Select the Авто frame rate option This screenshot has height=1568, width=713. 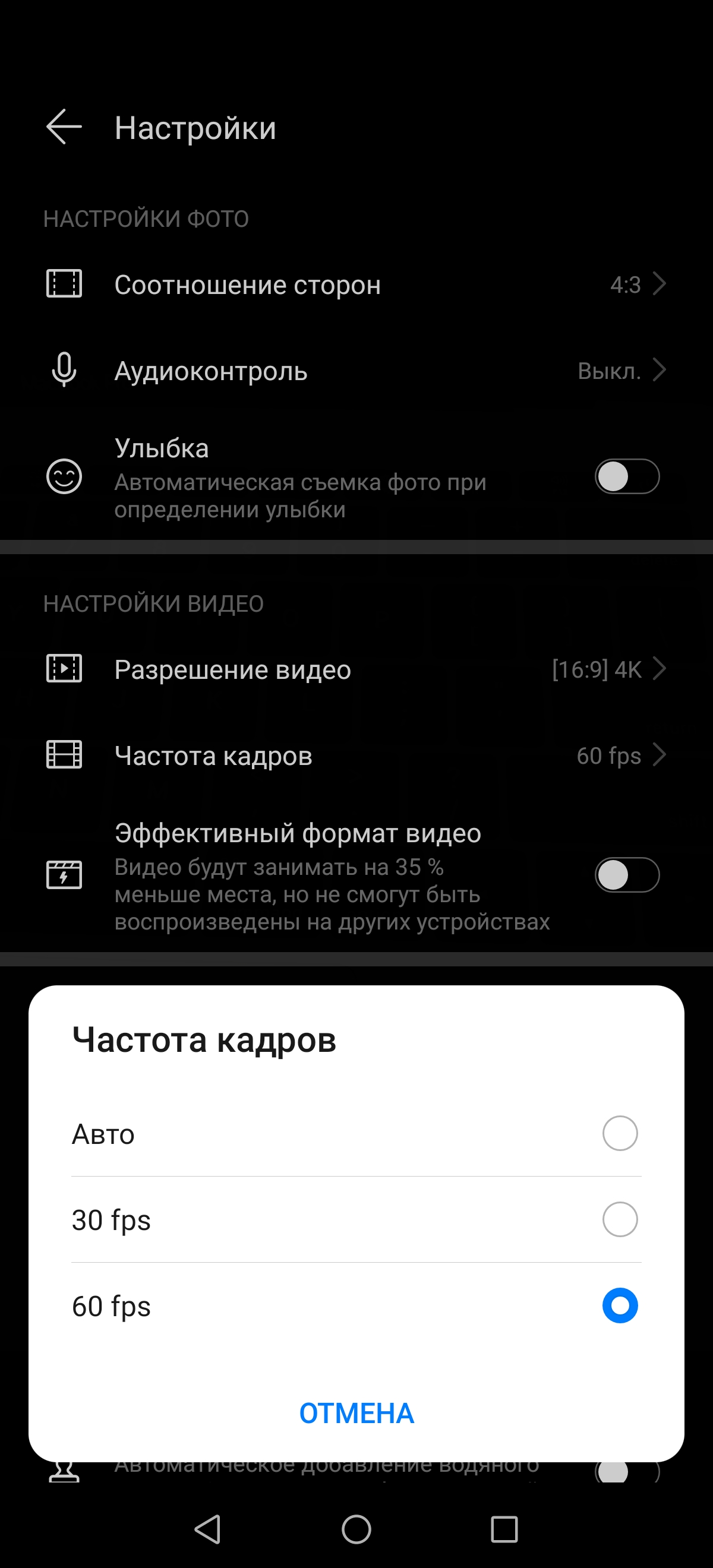click(619, 1133)
